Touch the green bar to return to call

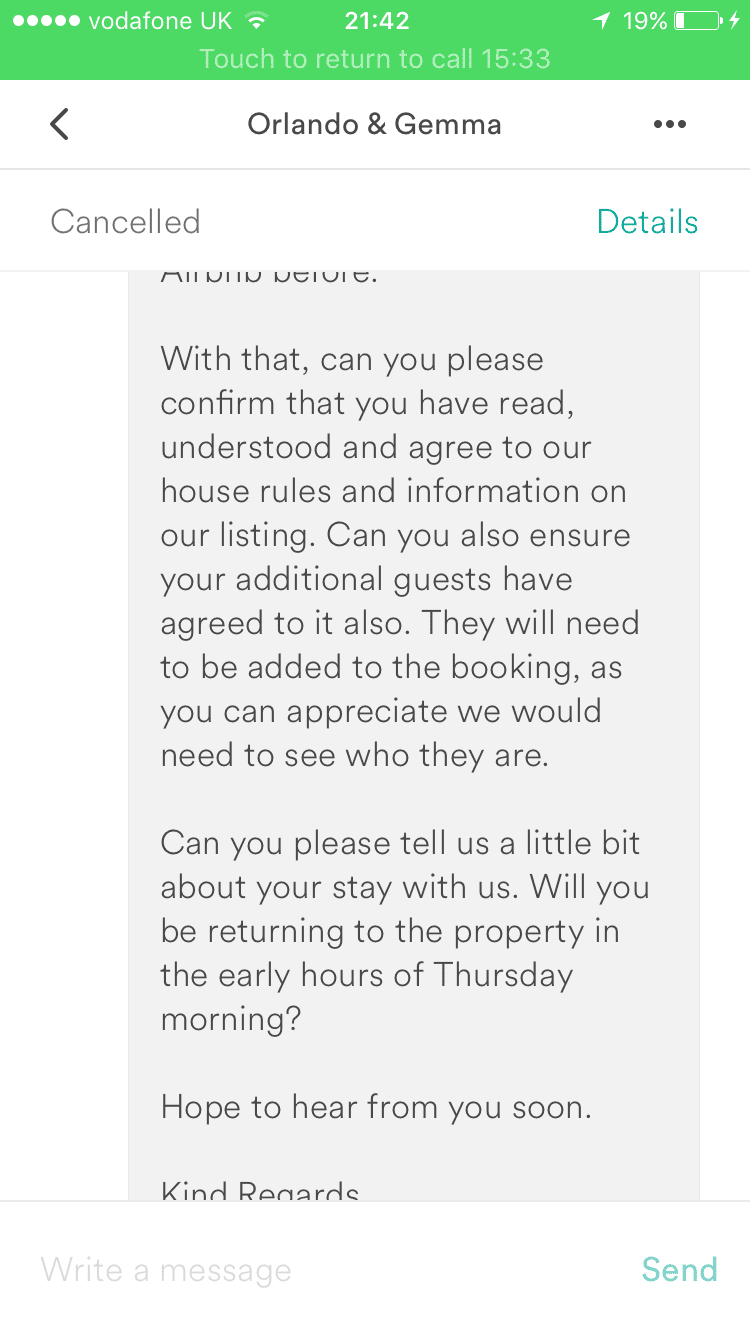pyautogui.click(x=375, y=58)
